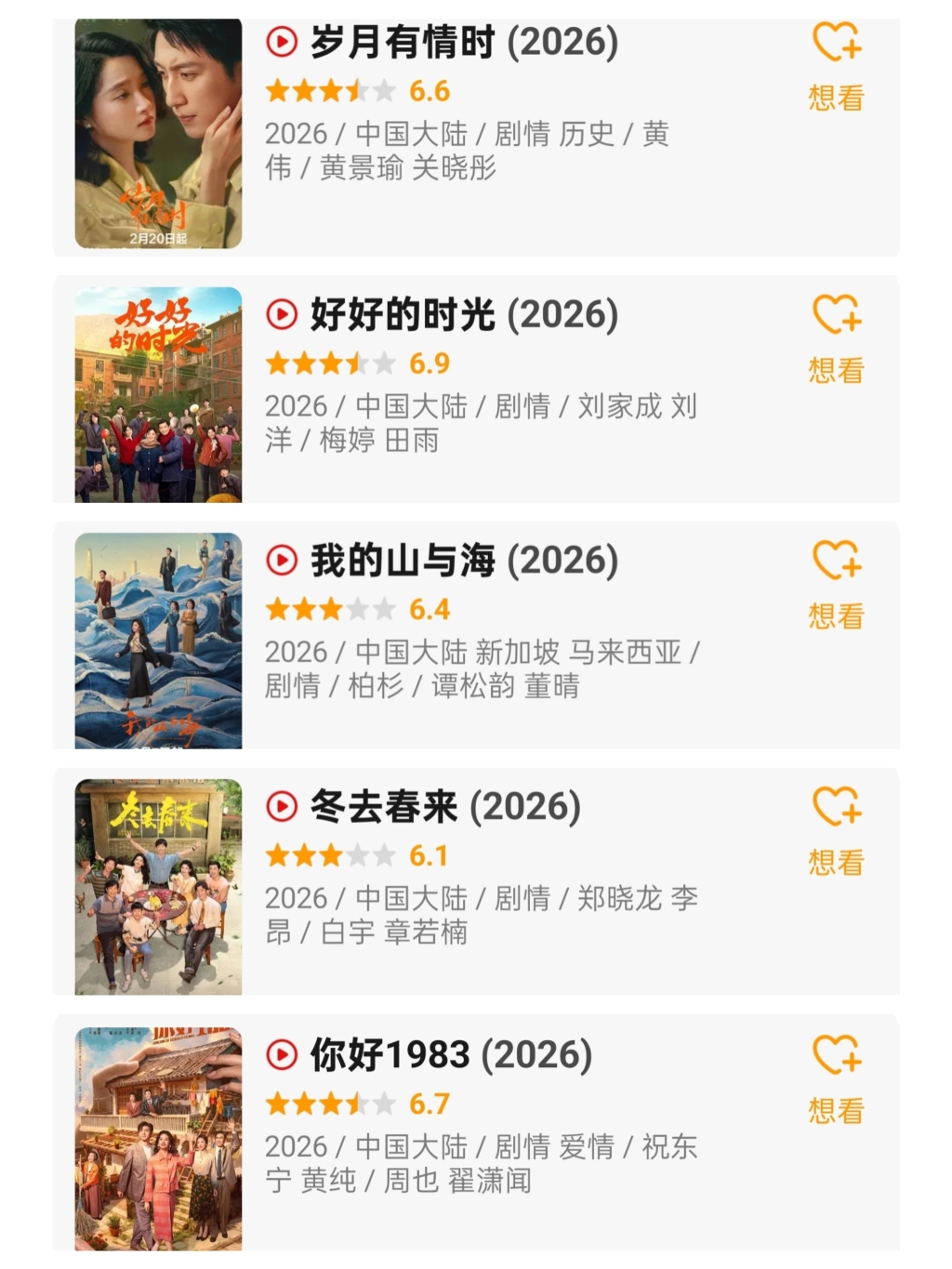Show details for 冬去春来 (2026)
This screenshot has width=952, height=1269.
point(444,807)
